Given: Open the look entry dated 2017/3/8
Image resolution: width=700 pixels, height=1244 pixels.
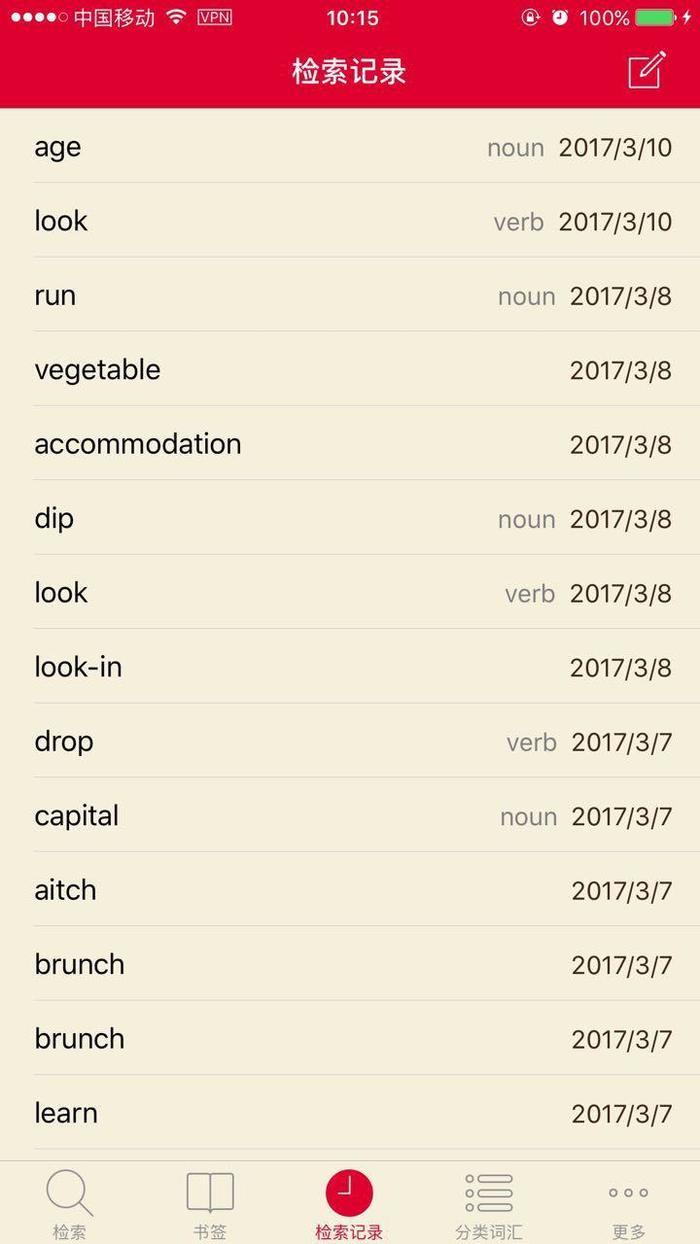Looking at the screenshot, I should coord(350,593).
